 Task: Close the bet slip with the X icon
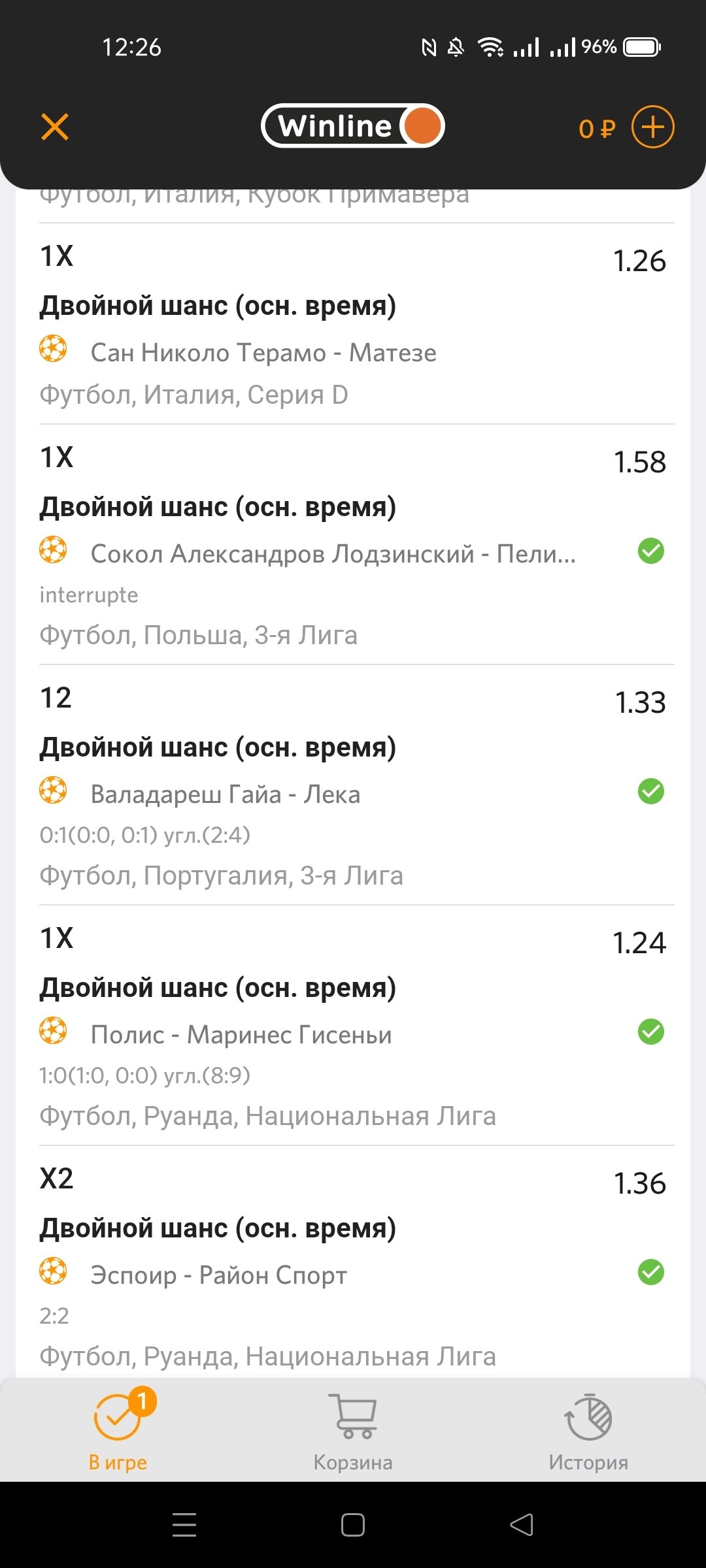pyautogui.click(x=55, y=127)
